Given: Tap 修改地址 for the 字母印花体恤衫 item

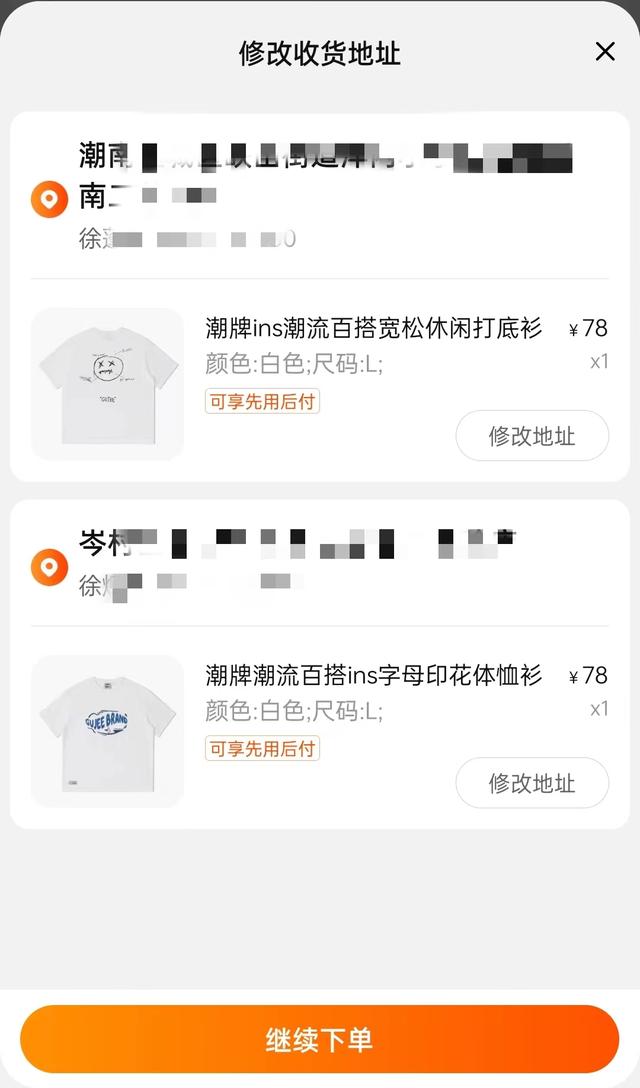Looking at the screenshot, I should [532, 783].
